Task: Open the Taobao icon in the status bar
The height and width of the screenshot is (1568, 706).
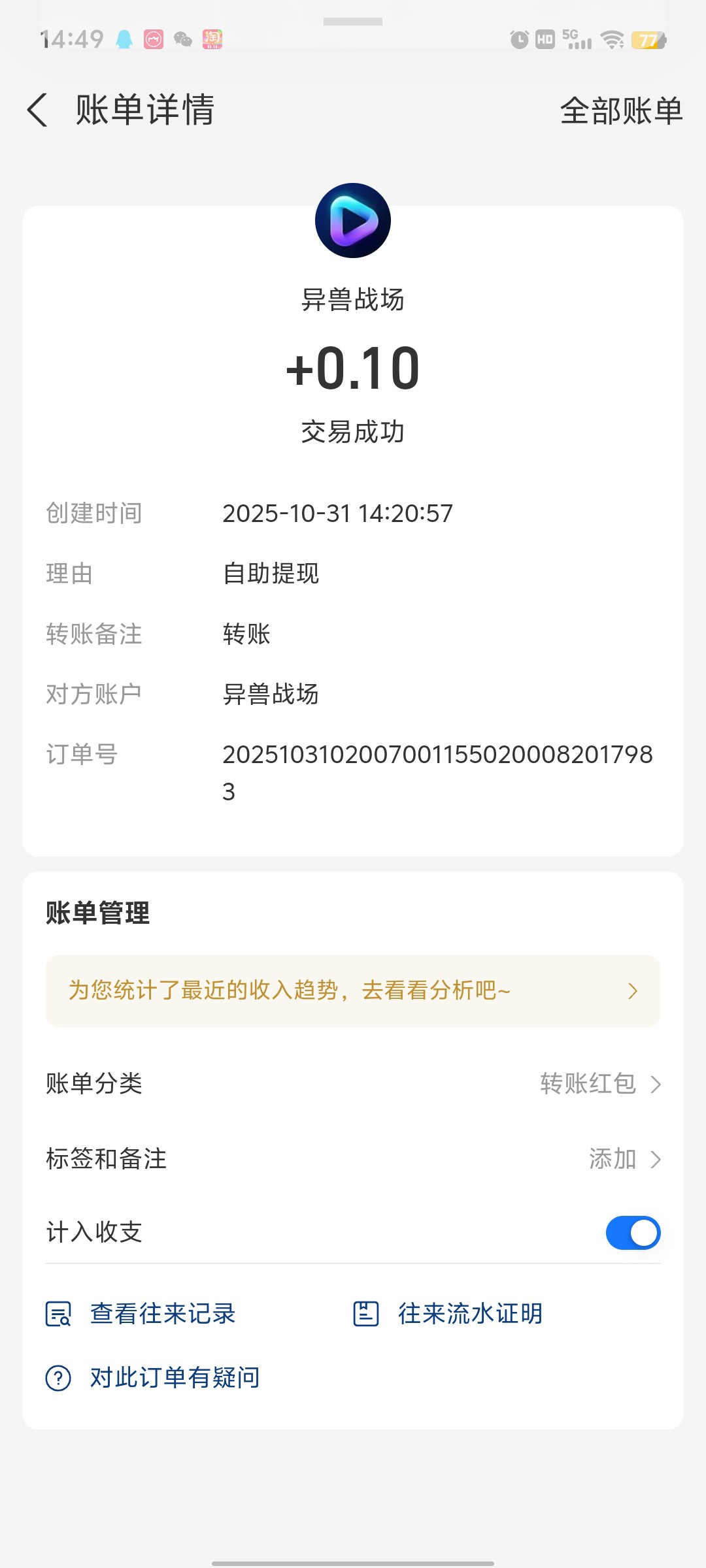Action: click(x=214, y=39)
